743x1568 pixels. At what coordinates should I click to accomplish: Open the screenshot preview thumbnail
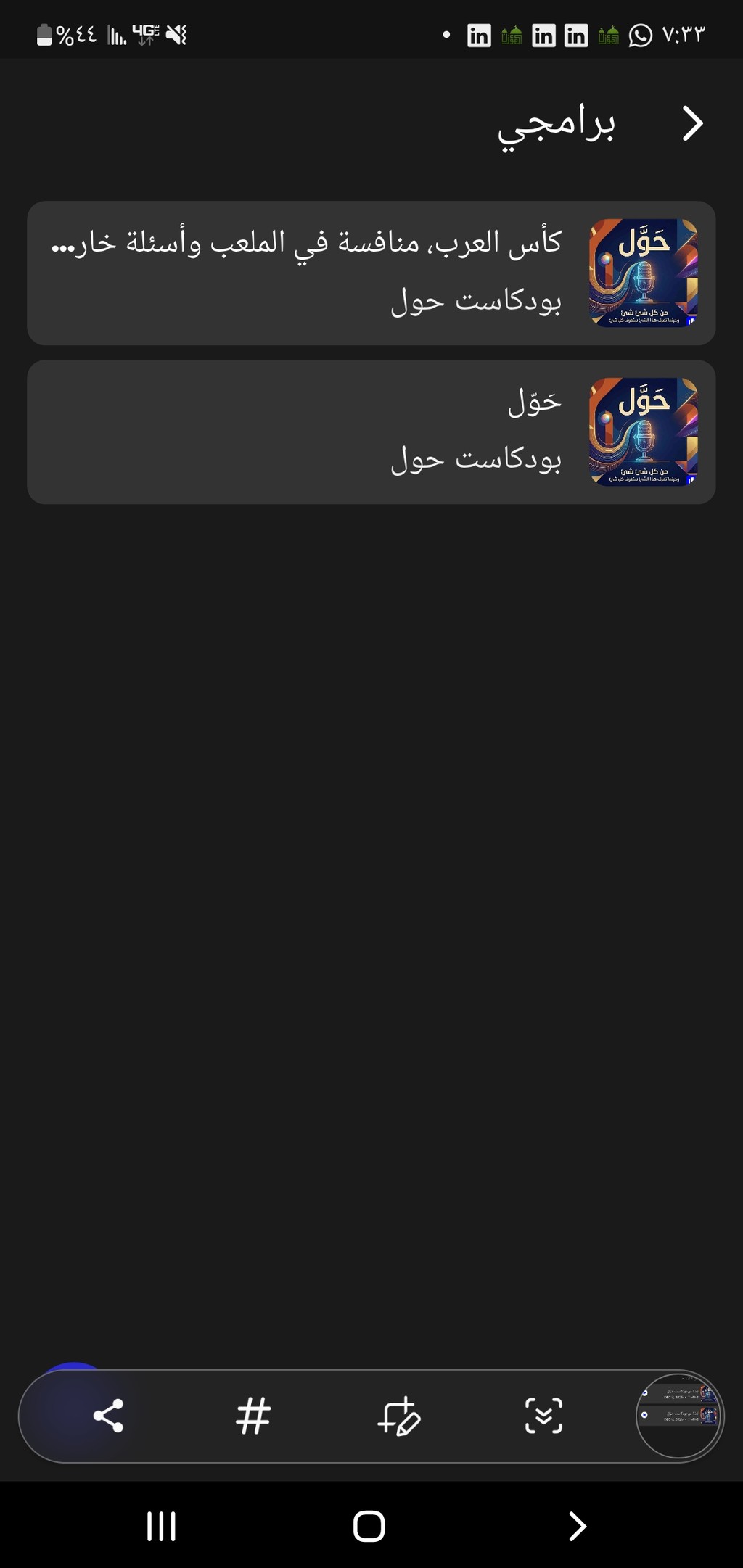coord(678,1416)
